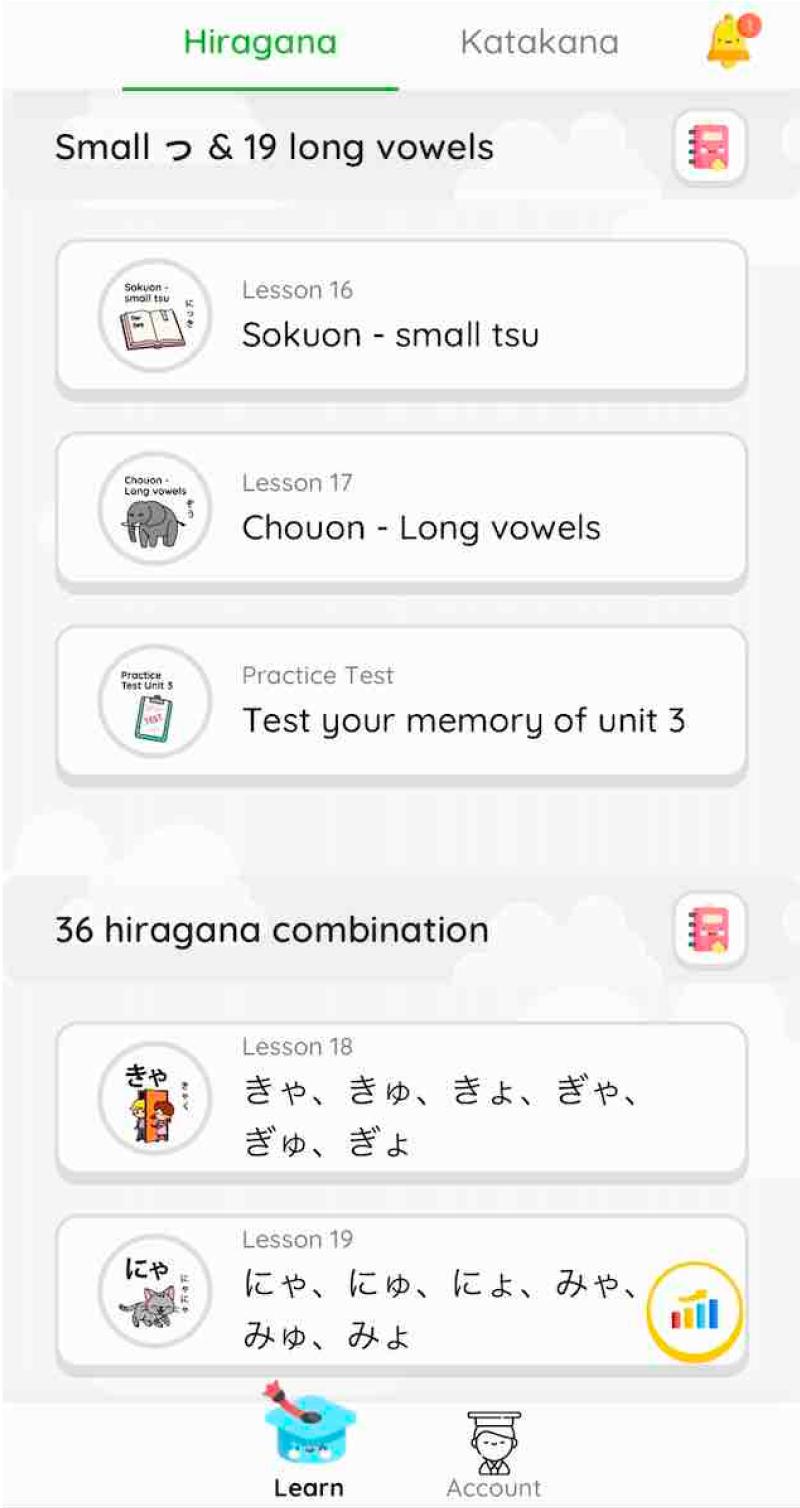This screenshot has height=1508, width=800.
Task: Open the notification bell
Action: (729, 43)
